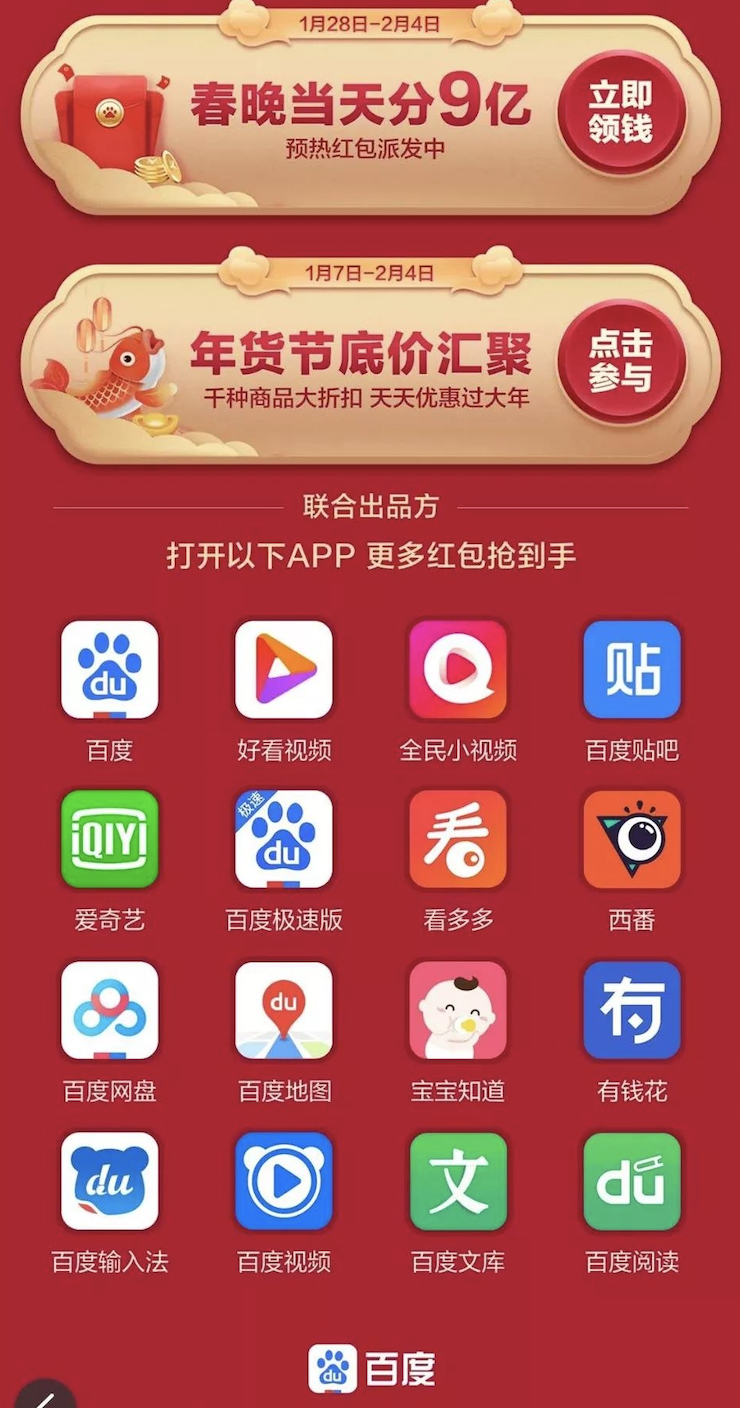Tap 点击参与 on the 年货节 banner
The width and height of the screenshot is (740, 1408).
(621, 361)
